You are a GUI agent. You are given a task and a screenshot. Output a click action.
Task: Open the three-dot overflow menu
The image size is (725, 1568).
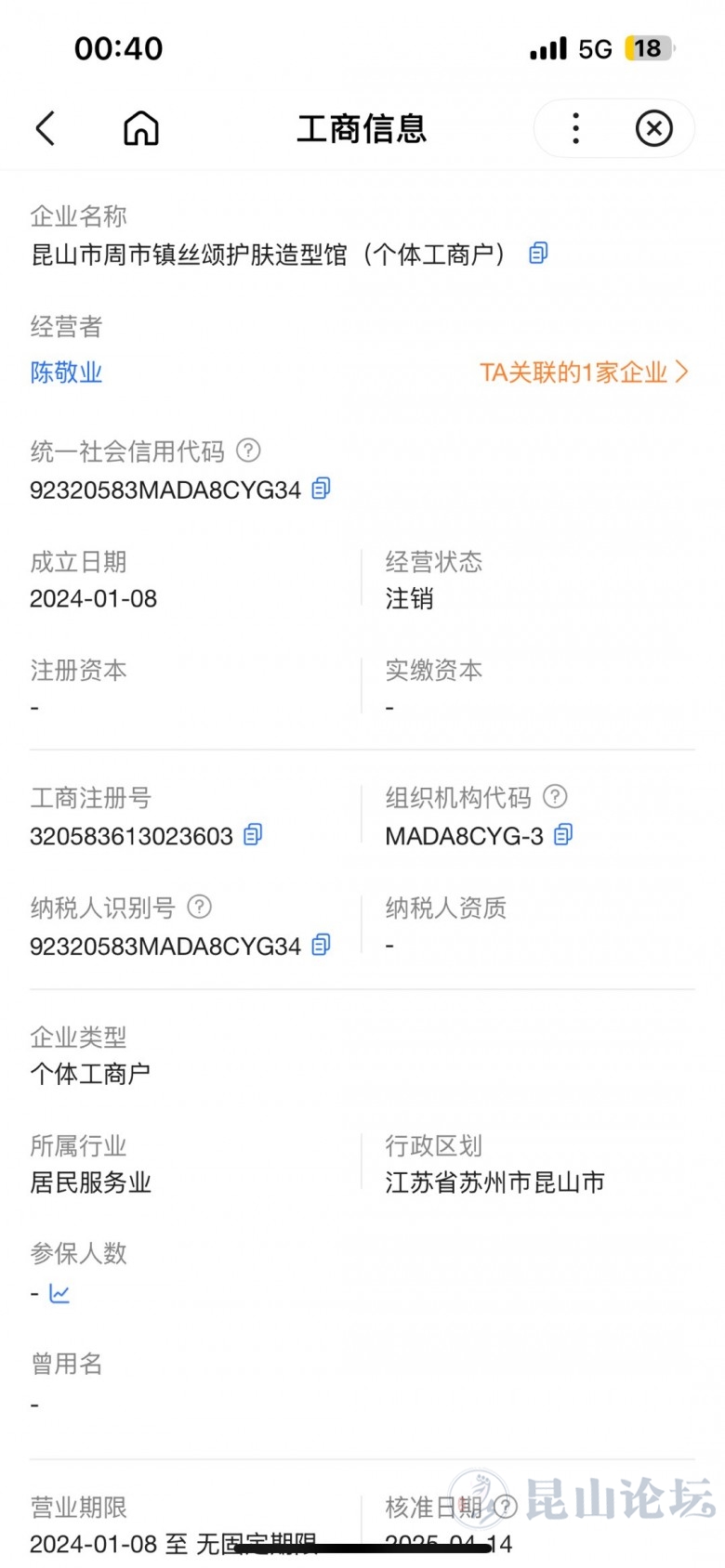point(575,128)
